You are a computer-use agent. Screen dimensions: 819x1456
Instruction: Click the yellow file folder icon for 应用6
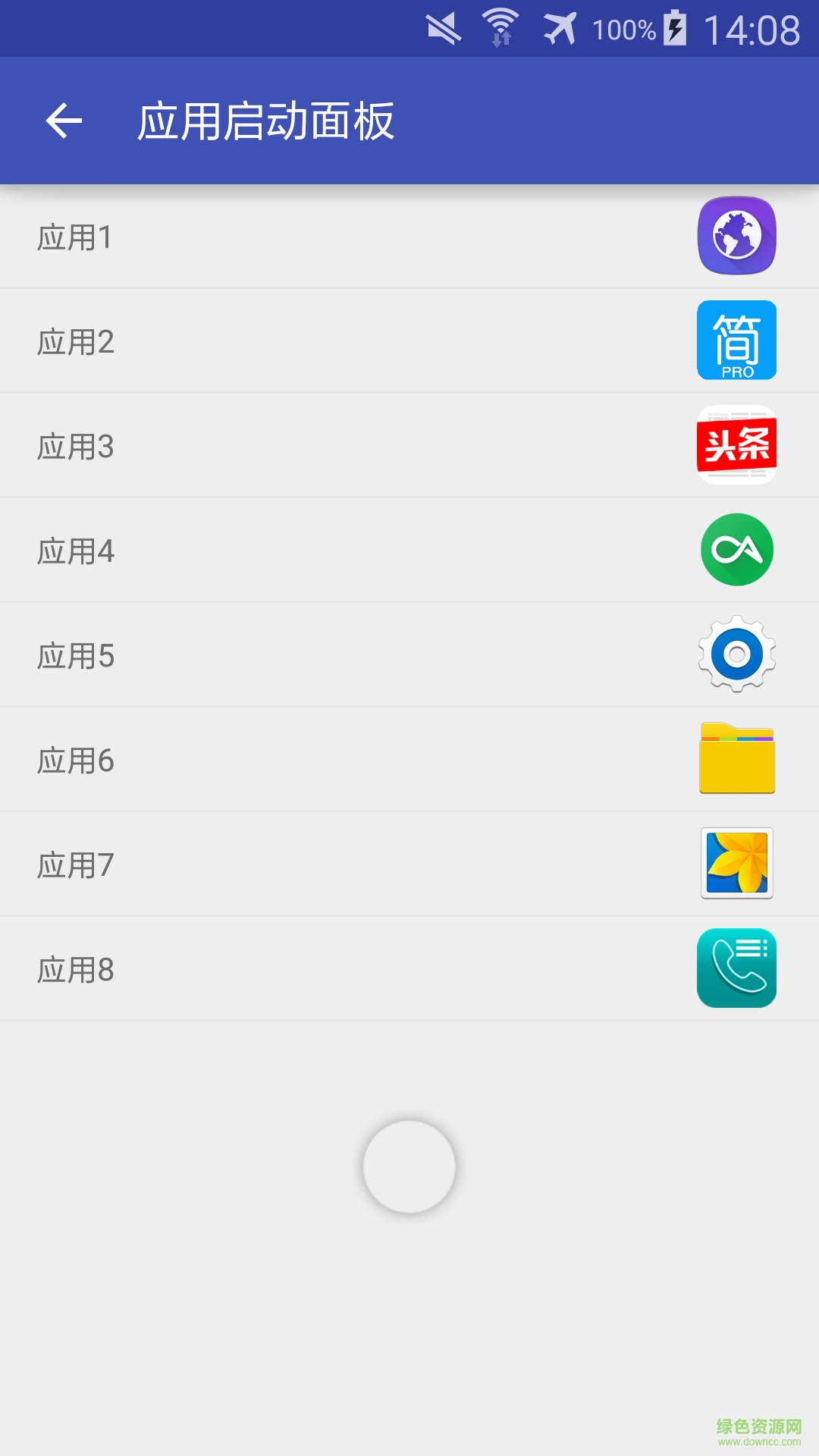click(x=736, y=758)
